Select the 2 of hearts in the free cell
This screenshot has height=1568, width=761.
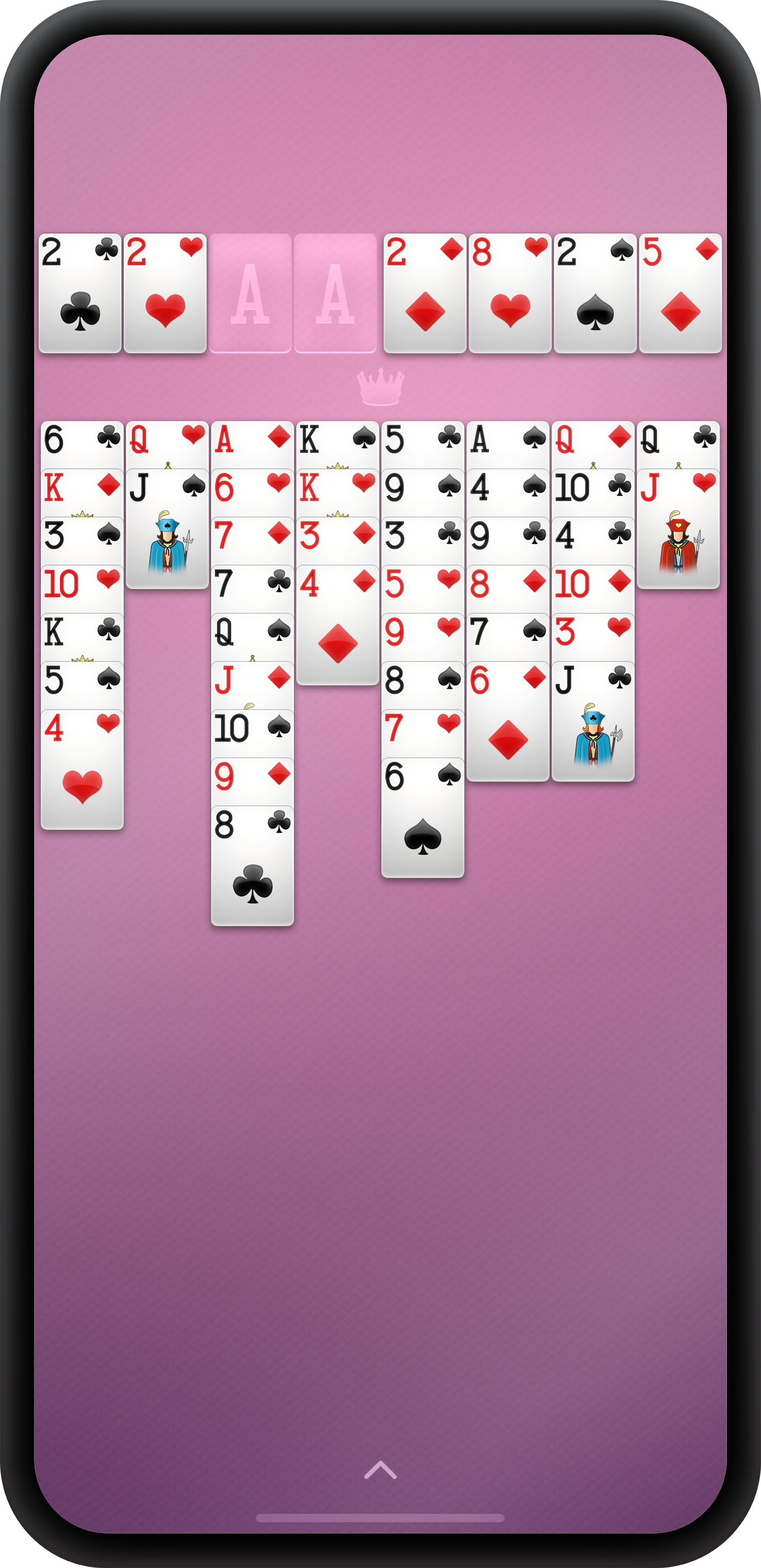tap(165, 293)
